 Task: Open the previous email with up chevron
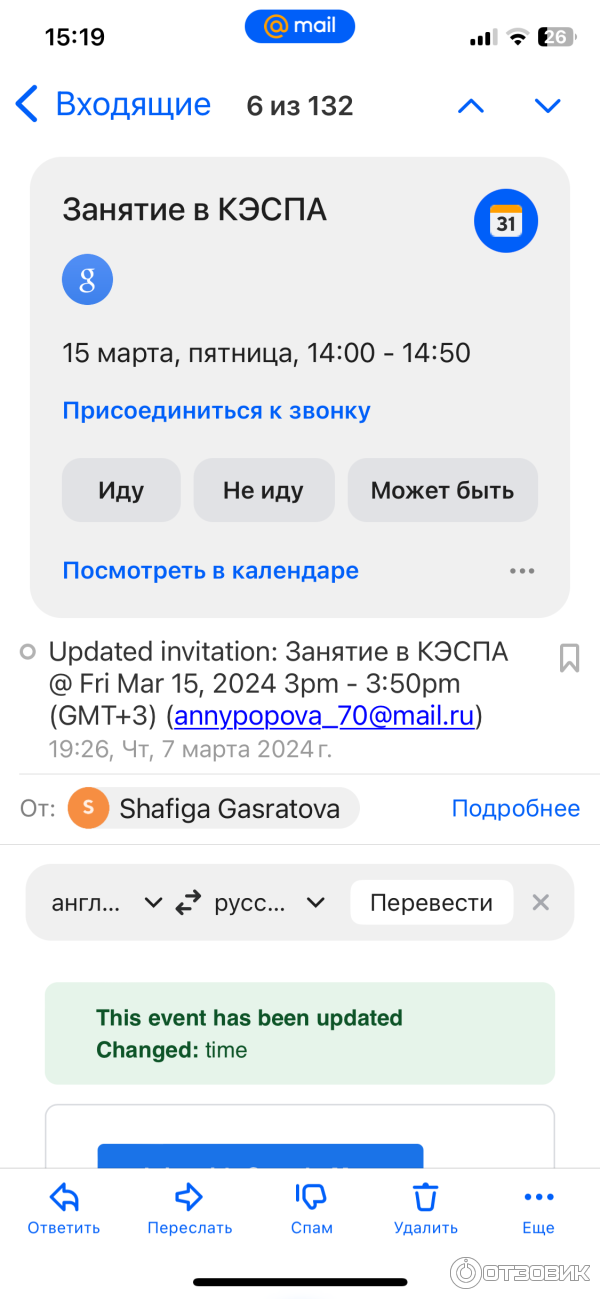470,105
